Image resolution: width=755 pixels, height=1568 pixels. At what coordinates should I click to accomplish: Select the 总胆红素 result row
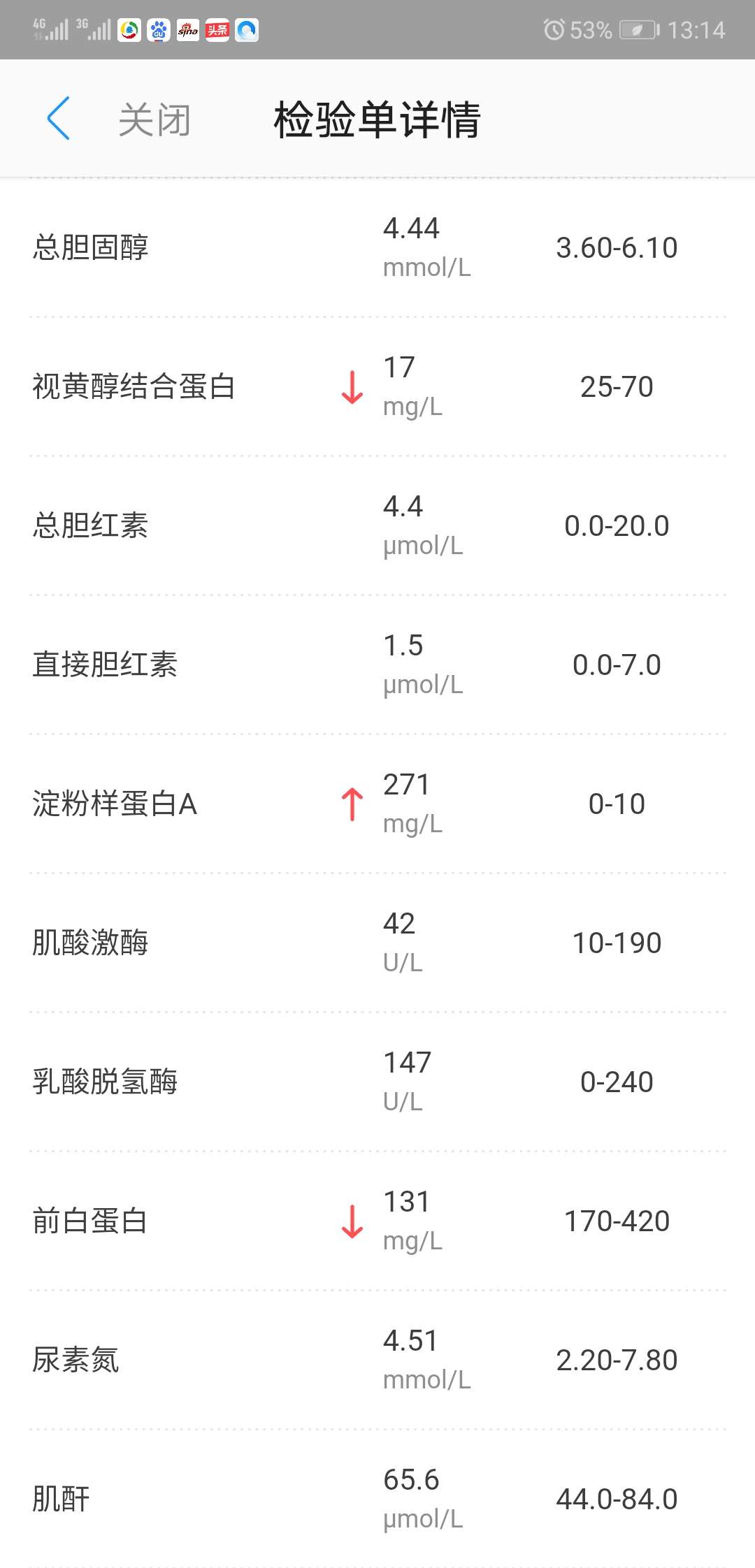pos(377,524)
